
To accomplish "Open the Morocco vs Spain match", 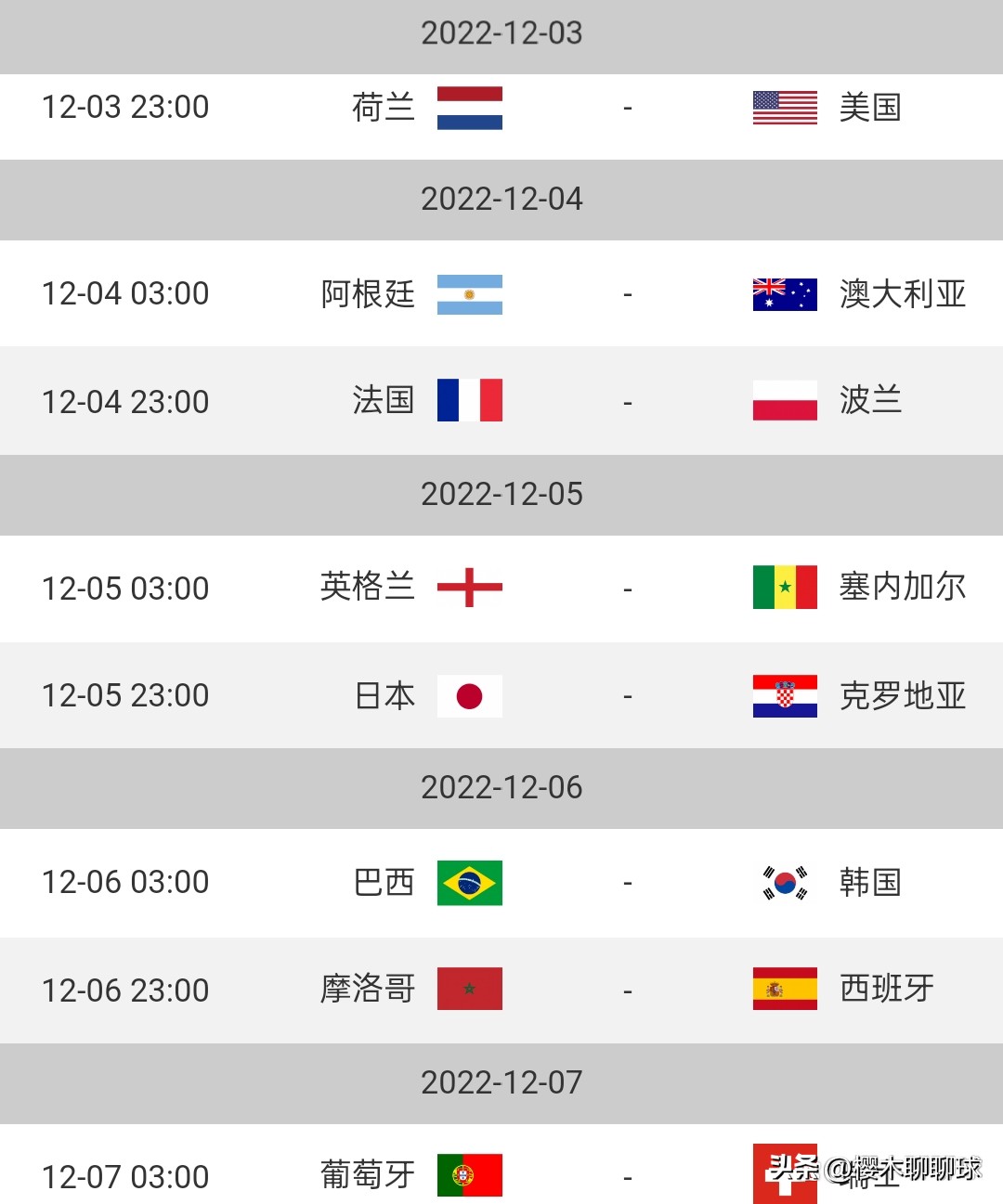I will coord(501,990).
